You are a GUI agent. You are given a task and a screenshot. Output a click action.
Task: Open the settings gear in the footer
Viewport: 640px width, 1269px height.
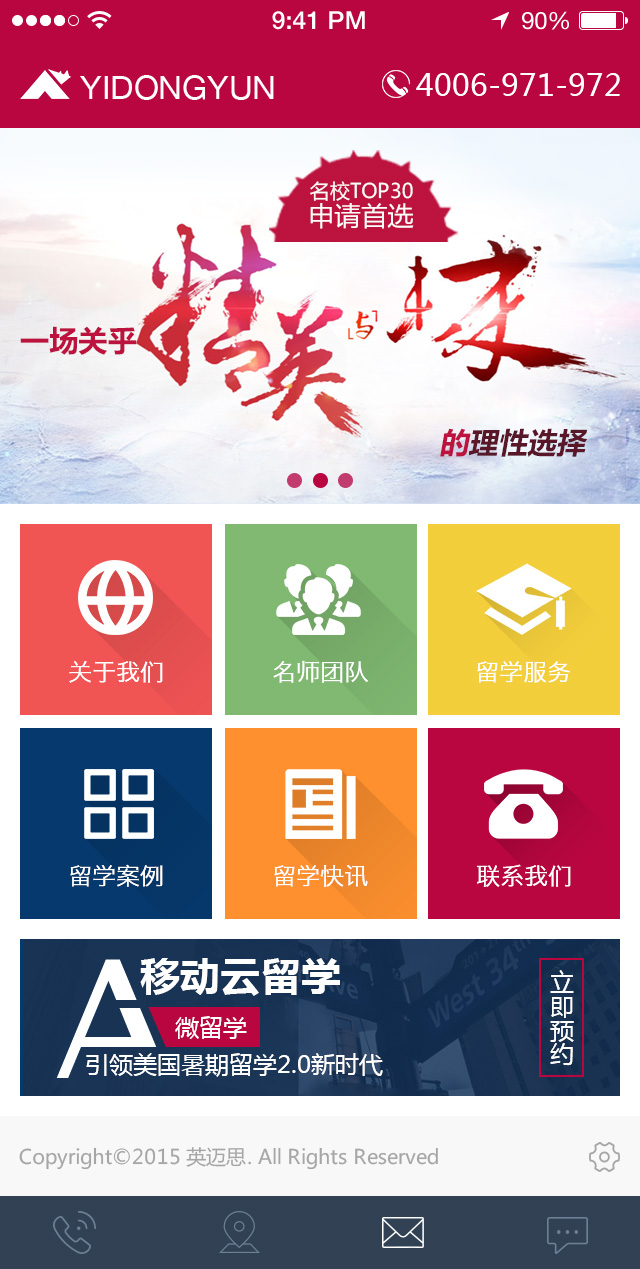tap(604, 1157)
